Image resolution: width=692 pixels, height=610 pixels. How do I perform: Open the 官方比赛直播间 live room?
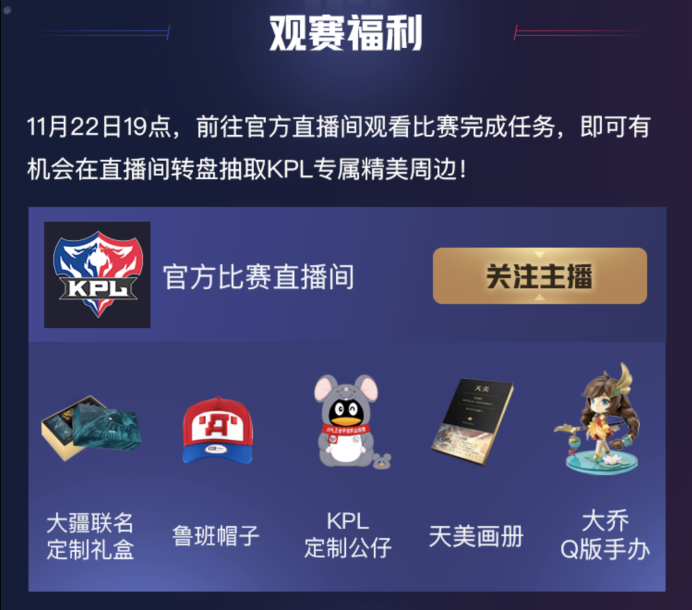pyautogui.click(x=258, y=277)
